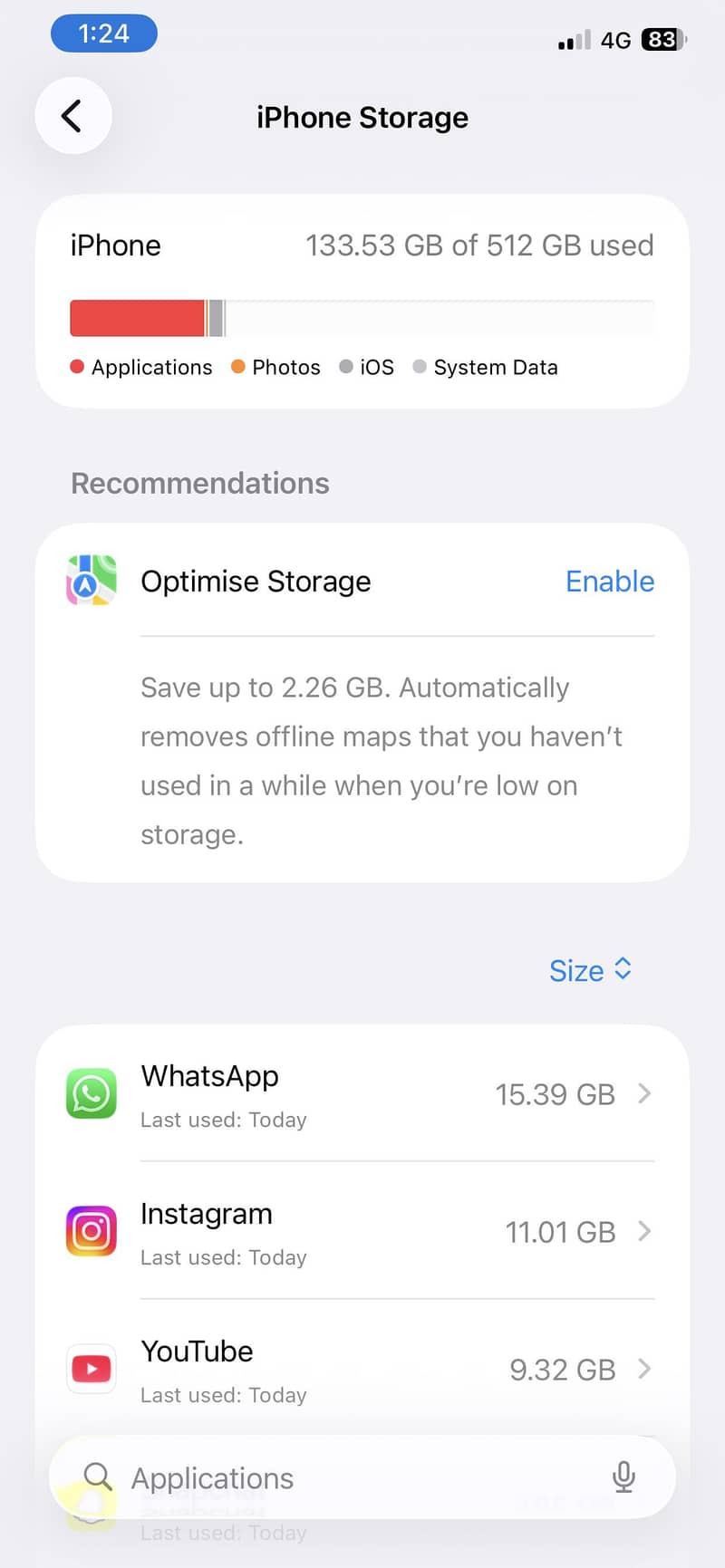The height and width of the screenshot is (1568, 725).
Task: Expand Instagram details with its chevron
Action: (644, 1231)
